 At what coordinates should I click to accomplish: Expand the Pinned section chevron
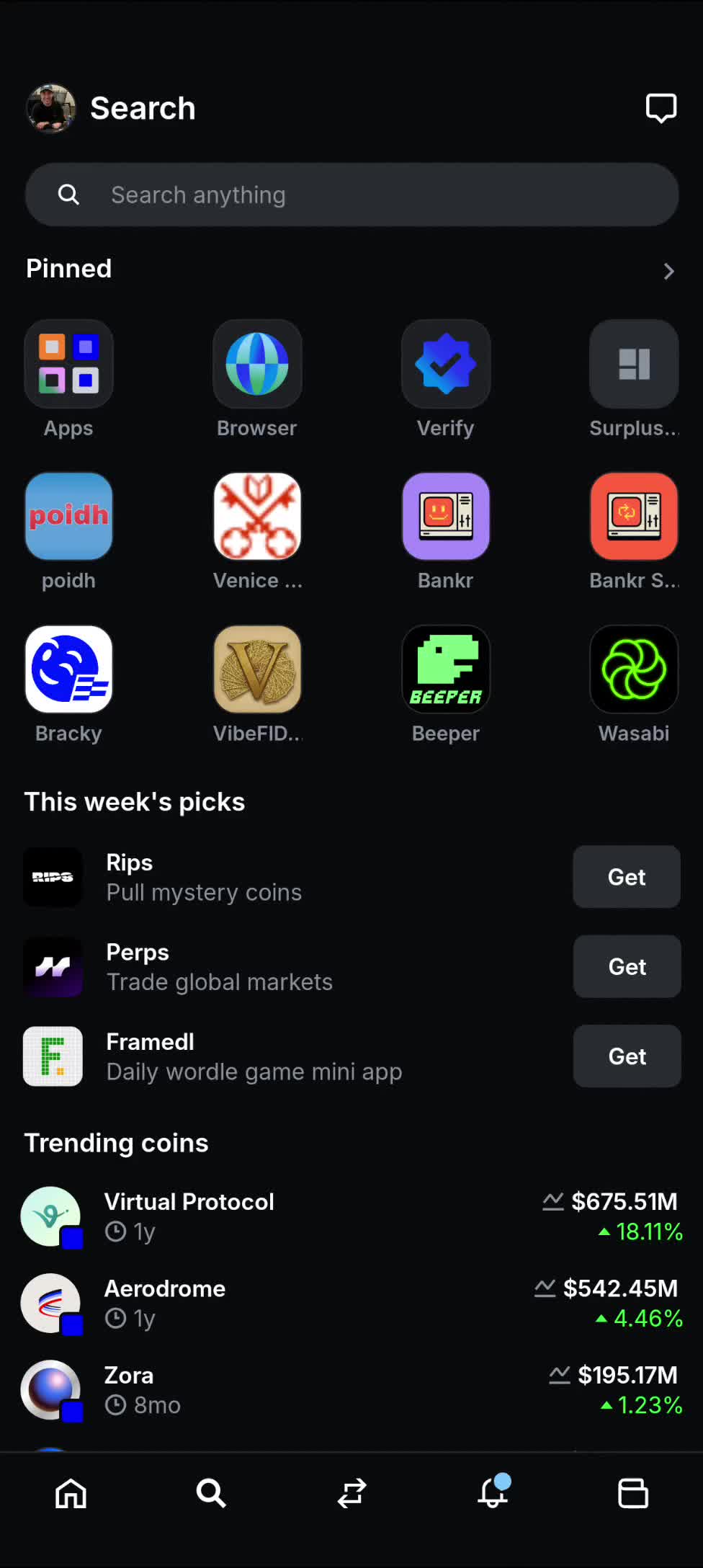[668, 271]
